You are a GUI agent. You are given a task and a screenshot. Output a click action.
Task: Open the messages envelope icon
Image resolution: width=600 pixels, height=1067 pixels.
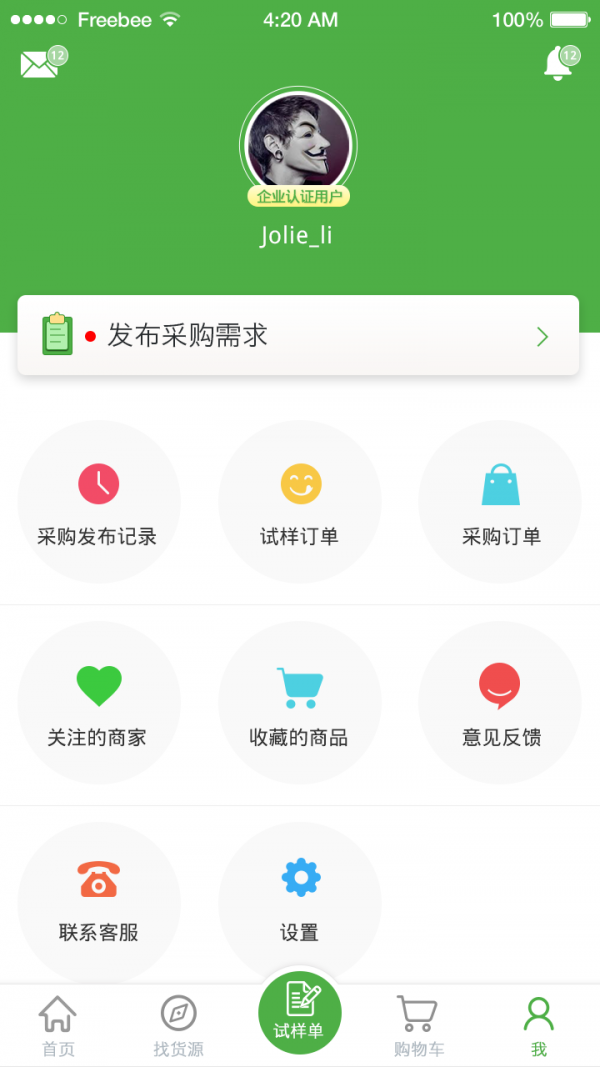pos(38,65)
